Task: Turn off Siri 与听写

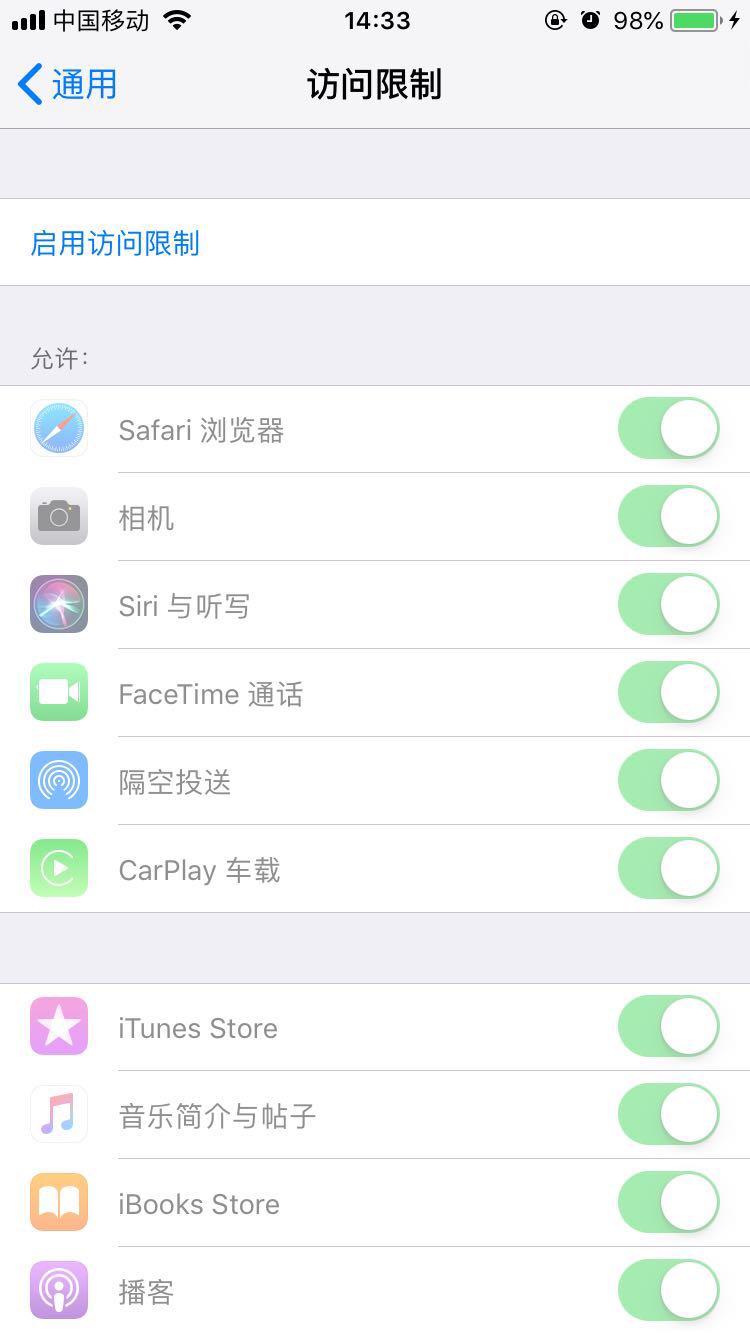Action: tap(668, 604)
